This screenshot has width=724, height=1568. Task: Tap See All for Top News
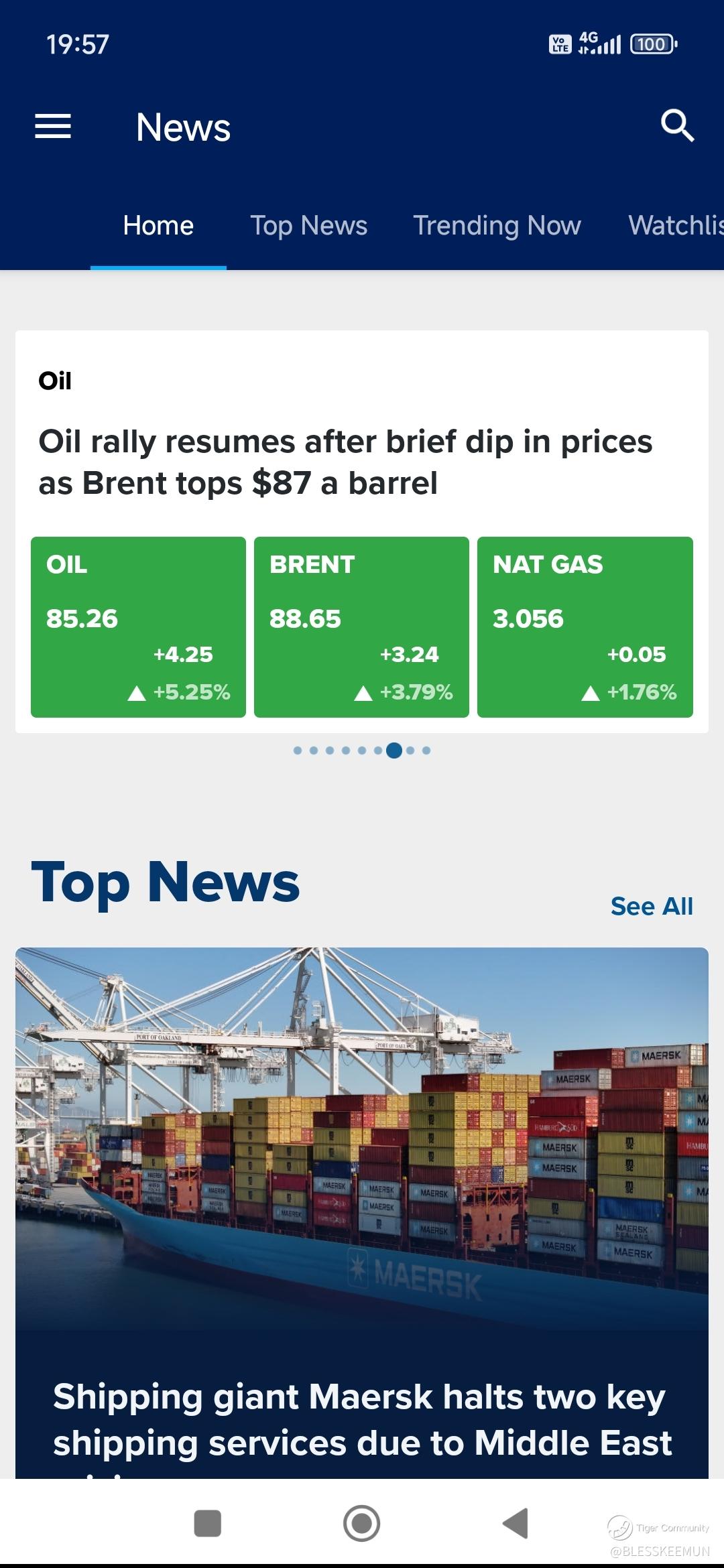[x=652, y=906]
